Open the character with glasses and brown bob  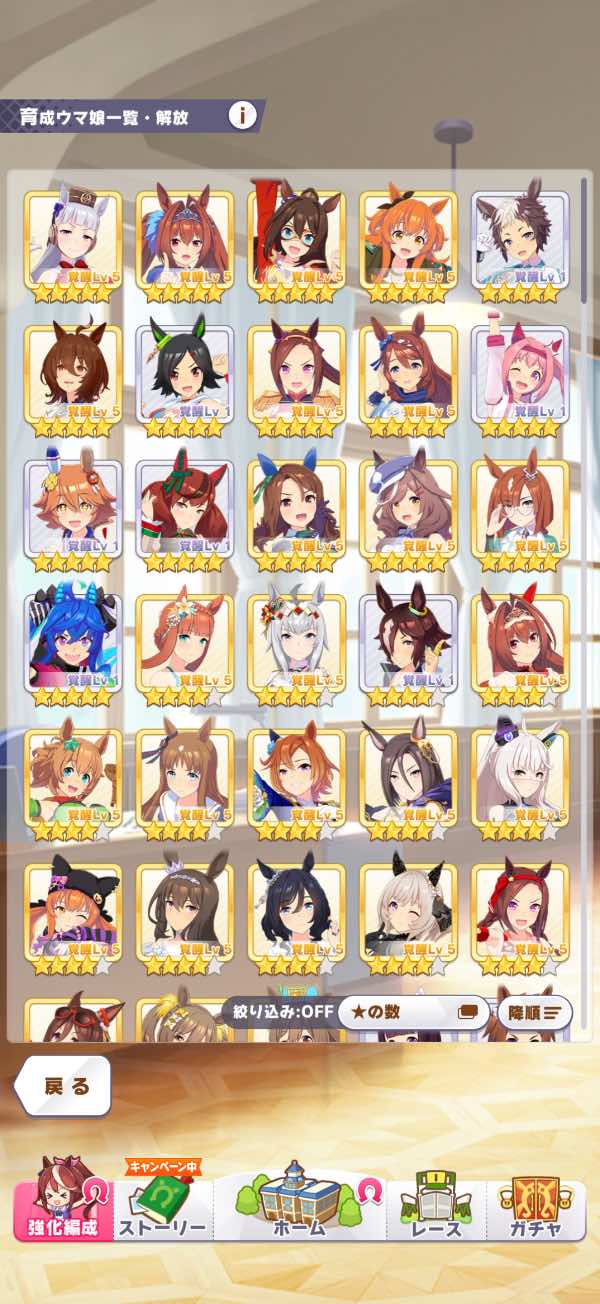click(x=520, y=510)
